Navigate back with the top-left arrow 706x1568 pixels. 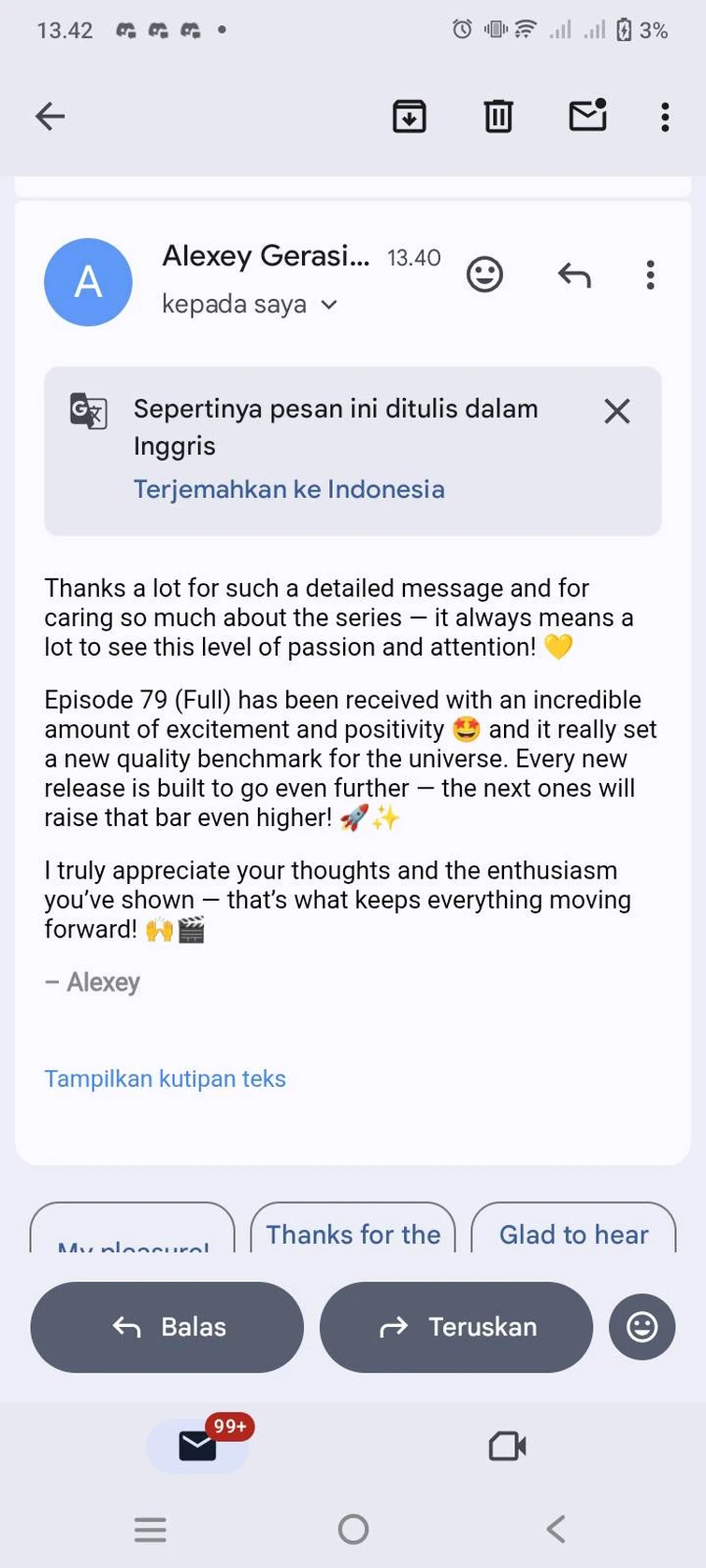point(50,116)
